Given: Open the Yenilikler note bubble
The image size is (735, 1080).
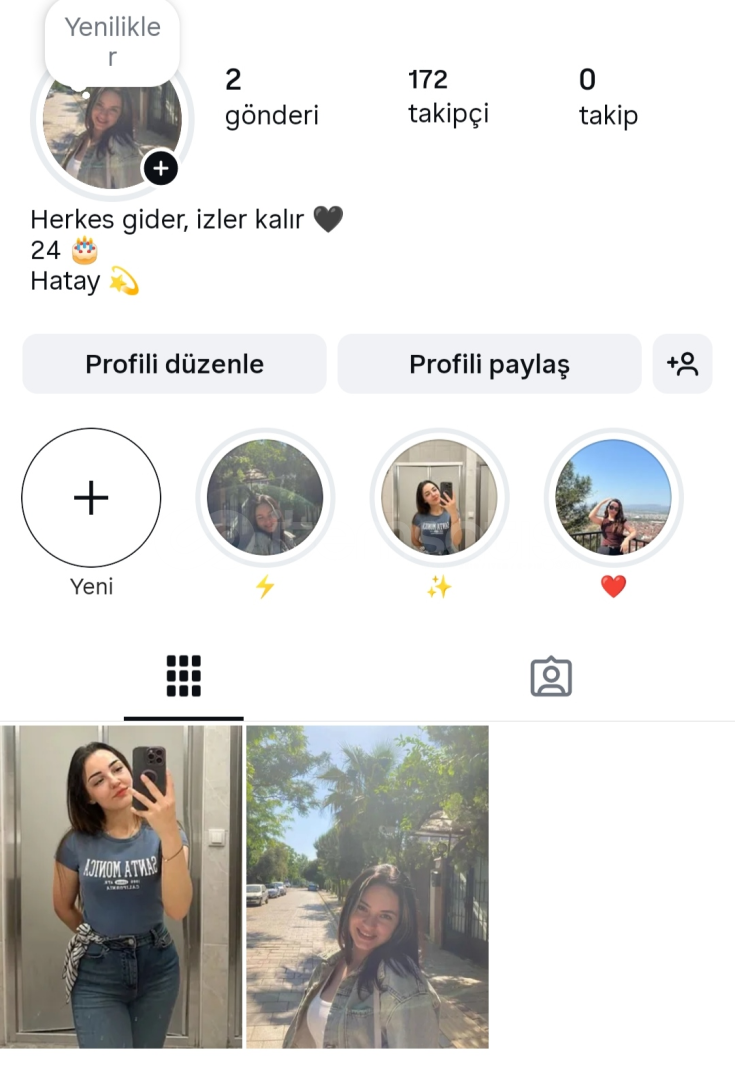Looking at the screenshot, I should pos(112,41).
